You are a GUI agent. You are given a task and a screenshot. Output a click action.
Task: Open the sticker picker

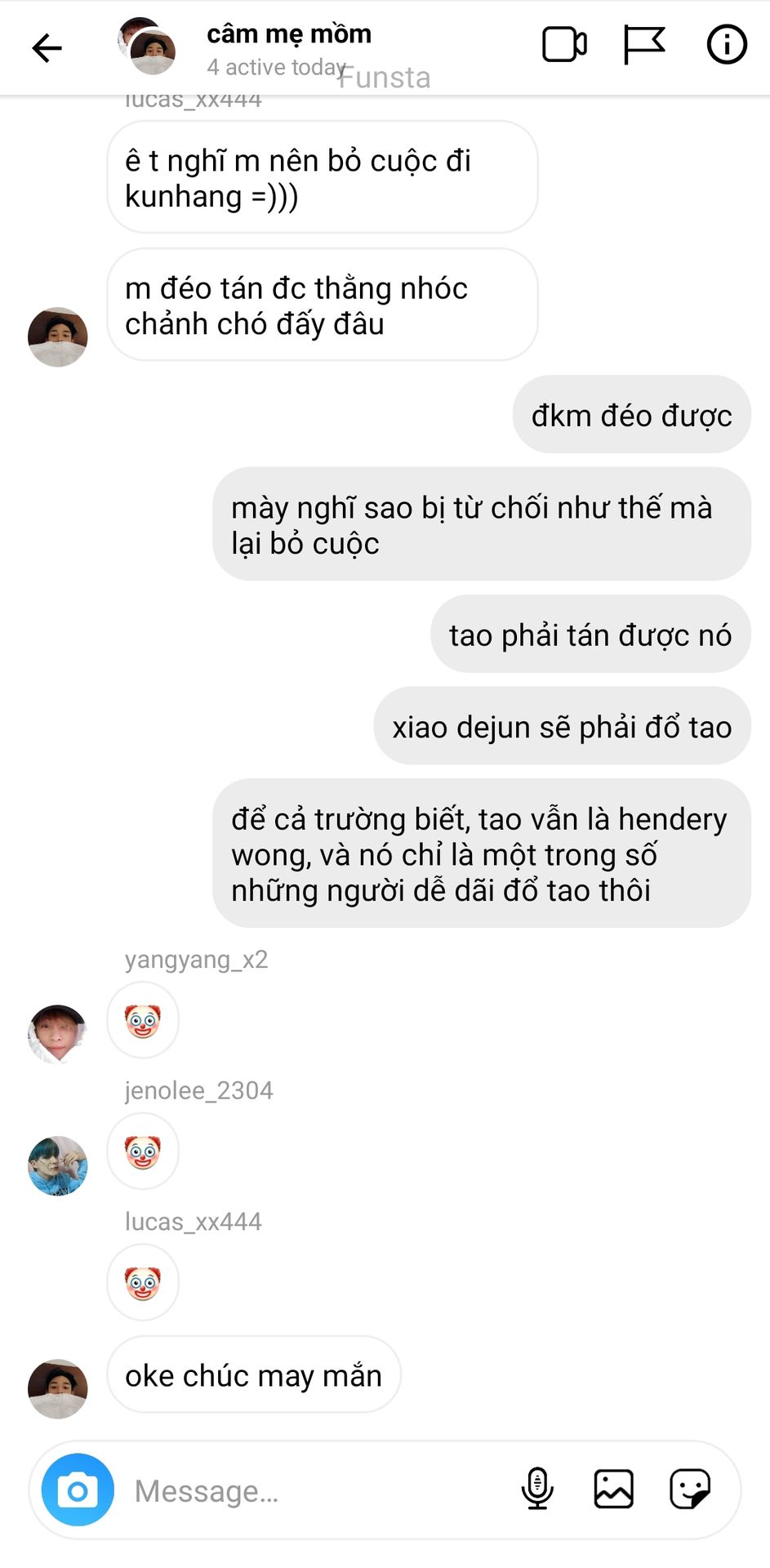690,1489
